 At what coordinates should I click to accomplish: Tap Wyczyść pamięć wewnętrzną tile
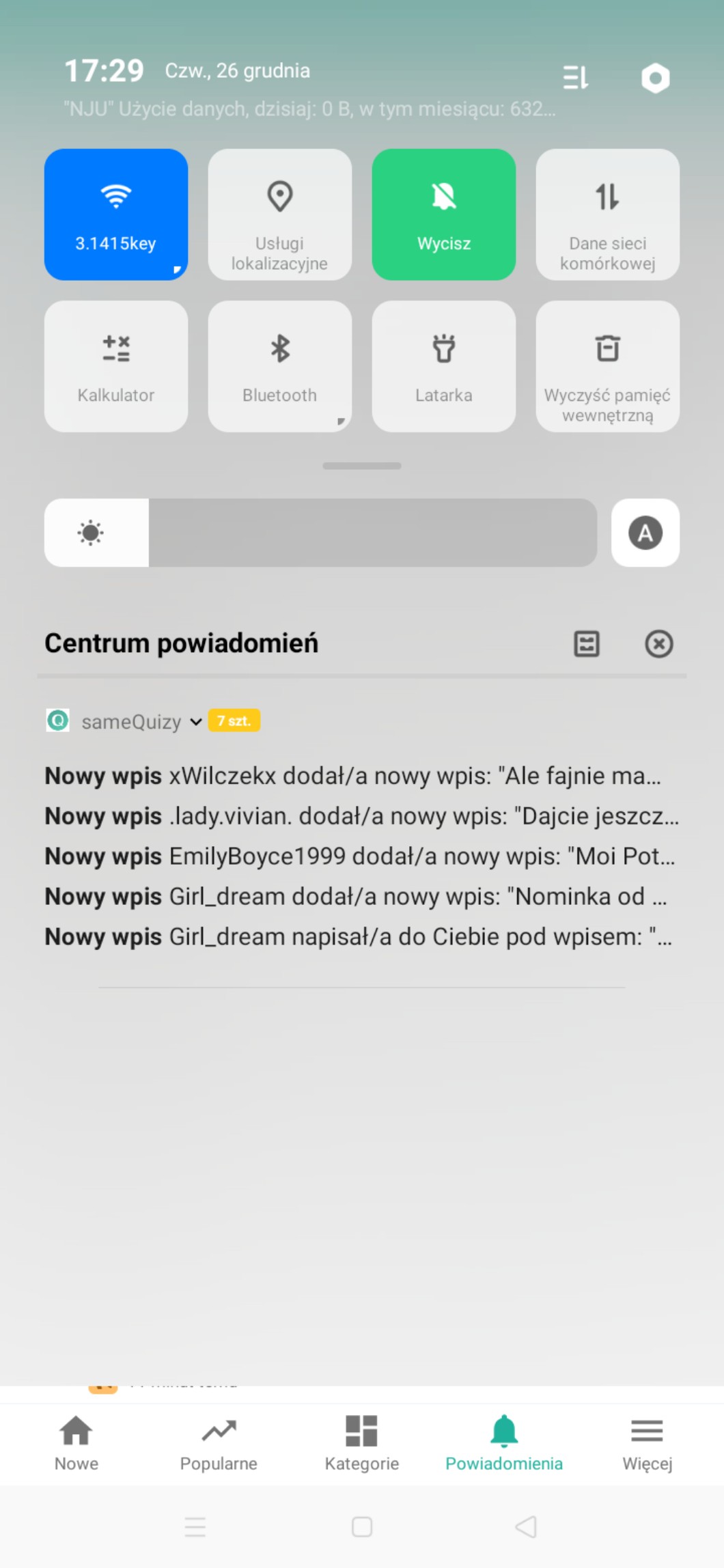click(x=607, y=366)
